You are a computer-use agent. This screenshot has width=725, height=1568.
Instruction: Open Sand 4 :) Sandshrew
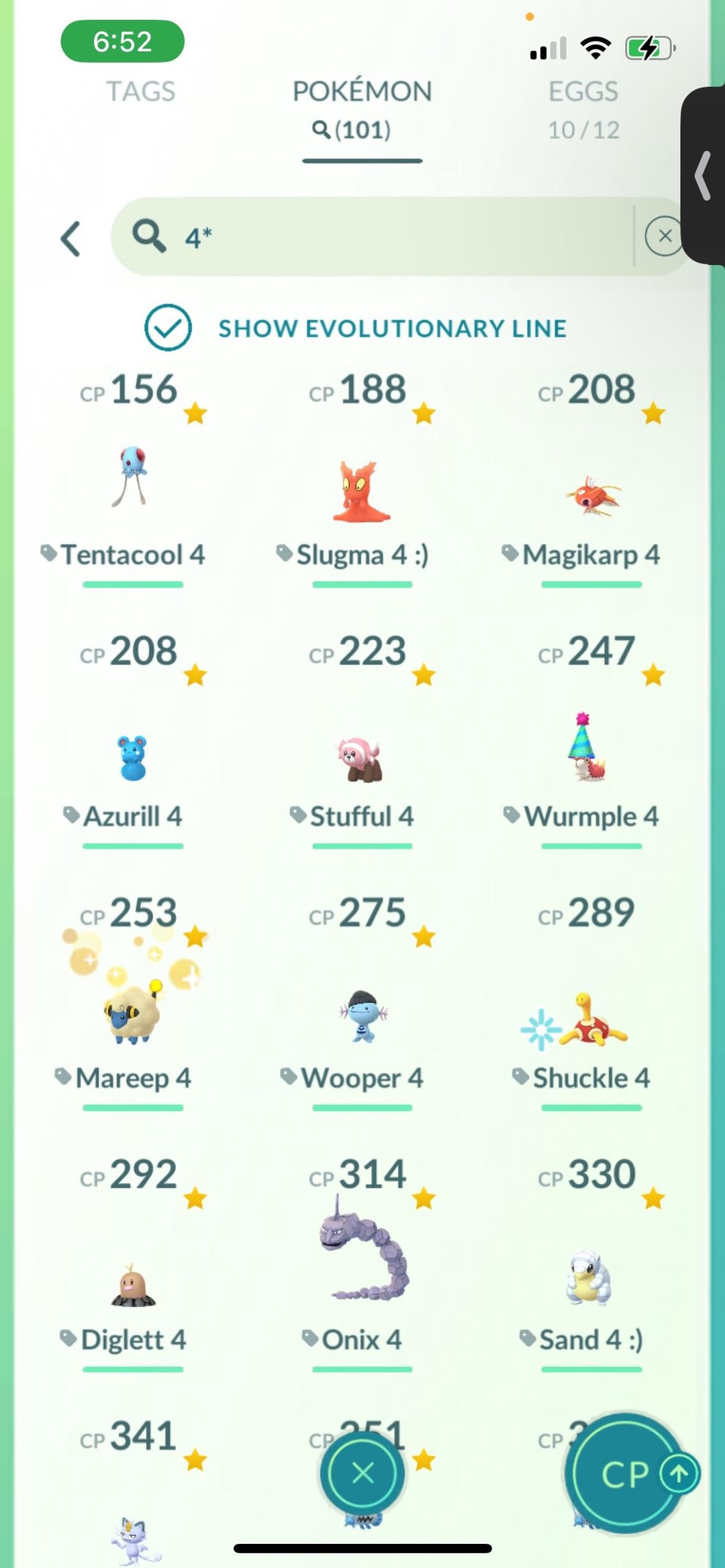(x=588, y=1278)
